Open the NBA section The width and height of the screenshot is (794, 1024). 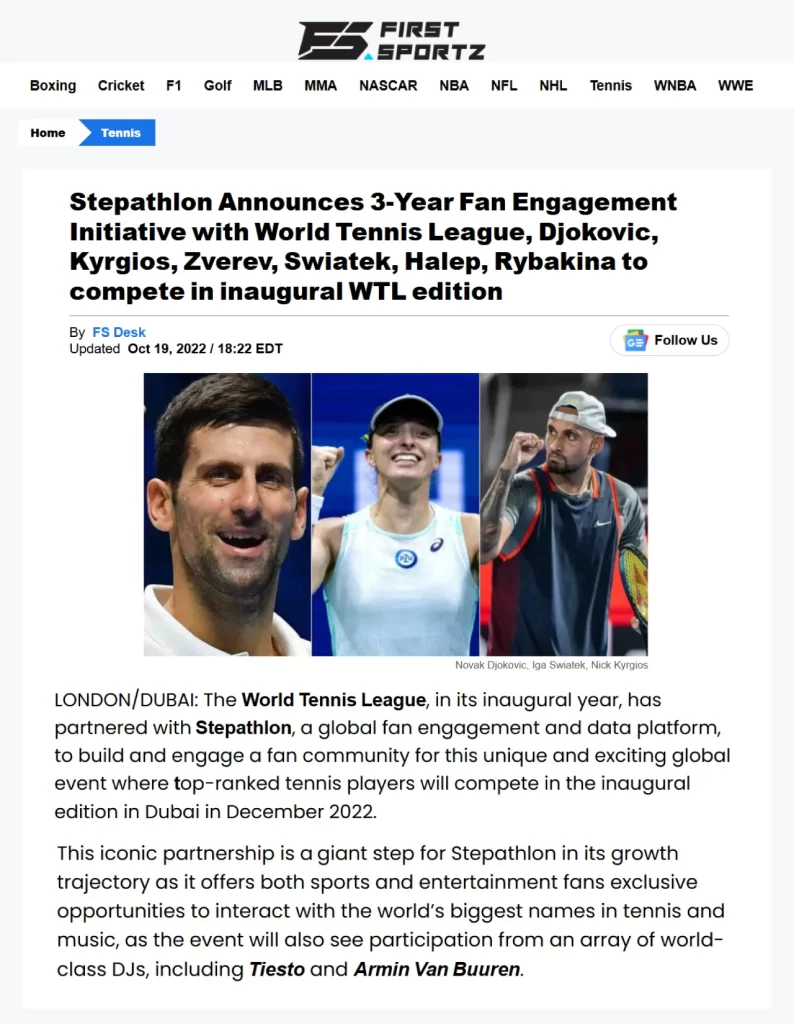454,86
